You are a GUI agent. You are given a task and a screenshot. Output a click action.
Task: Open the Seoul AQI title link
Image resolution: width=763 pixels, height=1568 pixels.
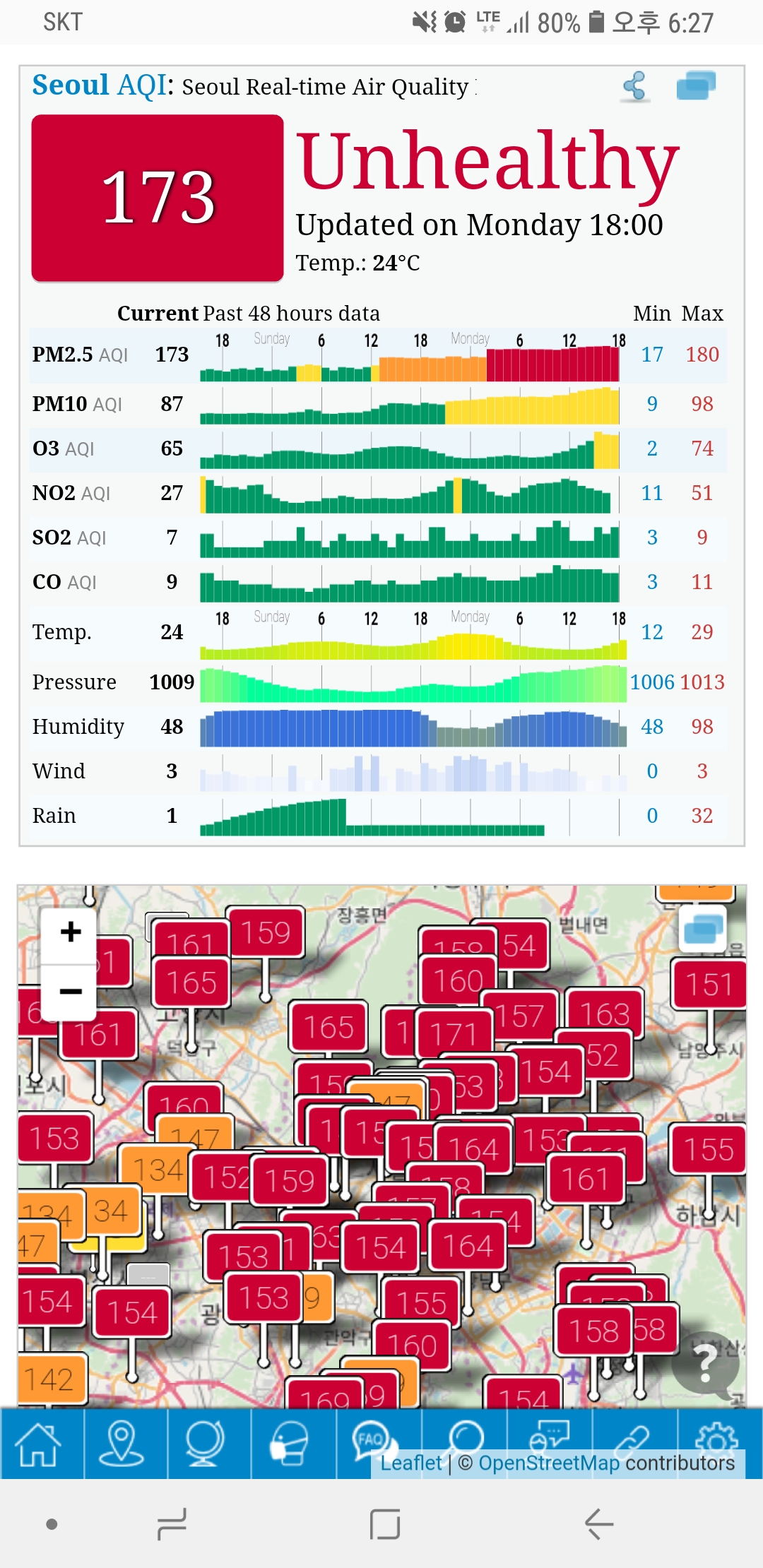[103, 85]
